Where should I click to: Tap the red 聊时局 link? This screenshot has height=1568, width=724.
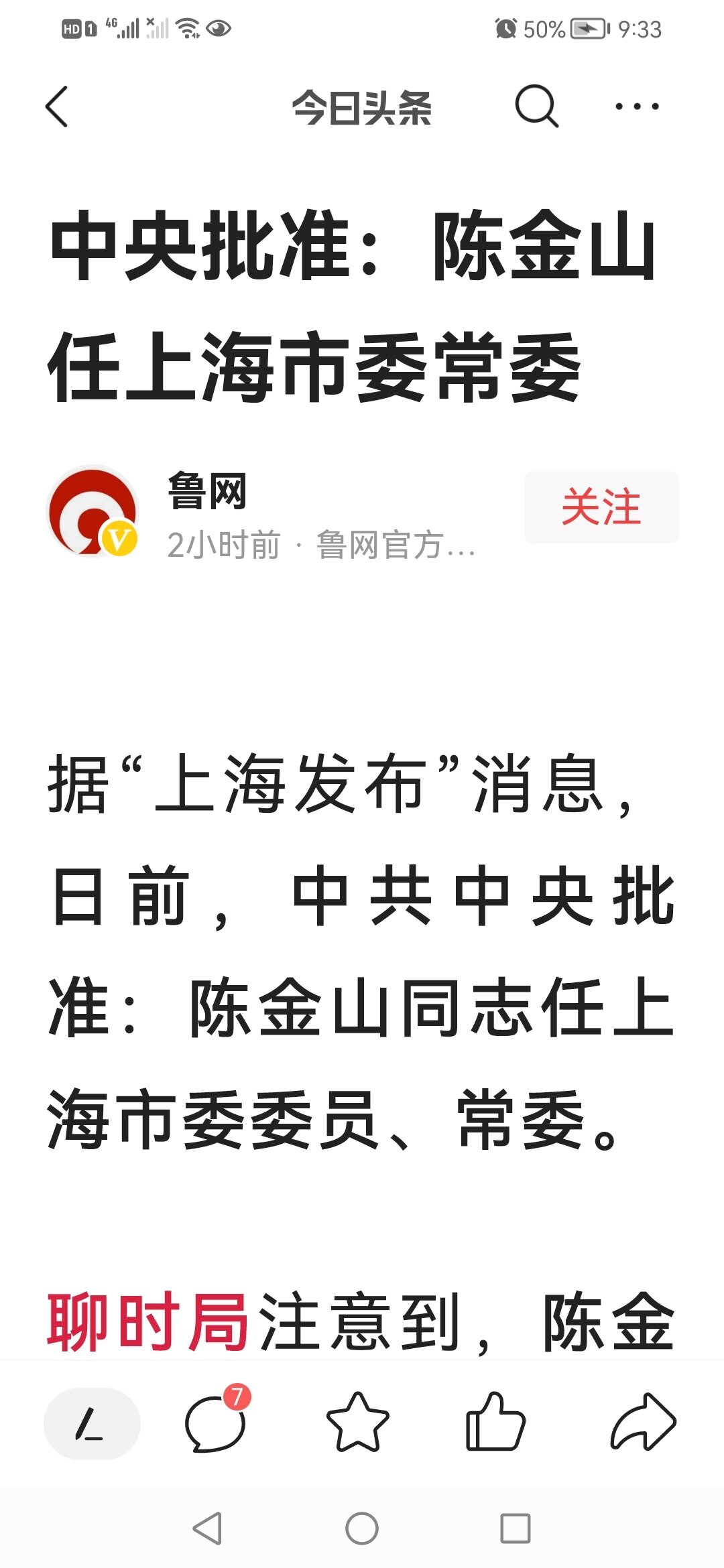(148, 1321)
